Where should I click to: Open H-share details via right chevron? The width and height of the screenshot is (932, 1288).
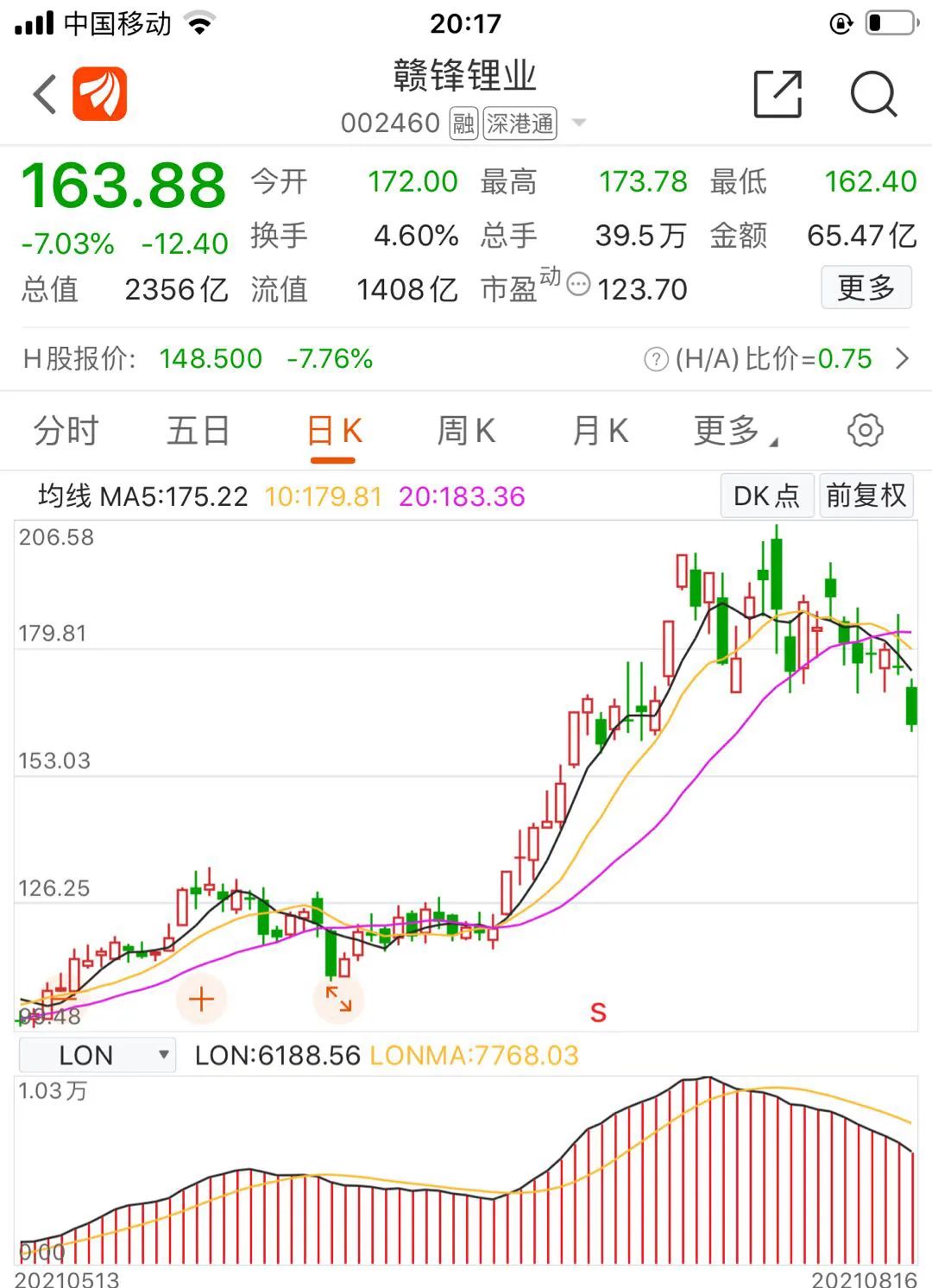coord(904,359)
